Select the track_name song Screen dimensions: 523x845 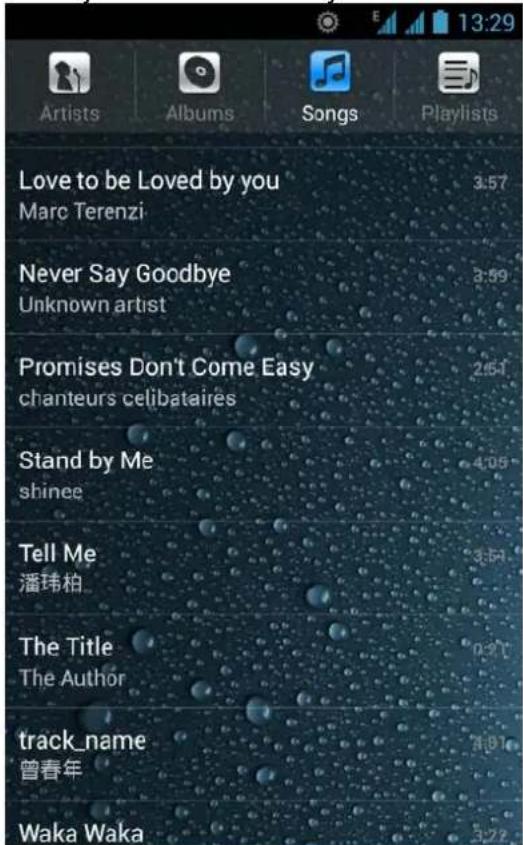click(x=263, y=754)
